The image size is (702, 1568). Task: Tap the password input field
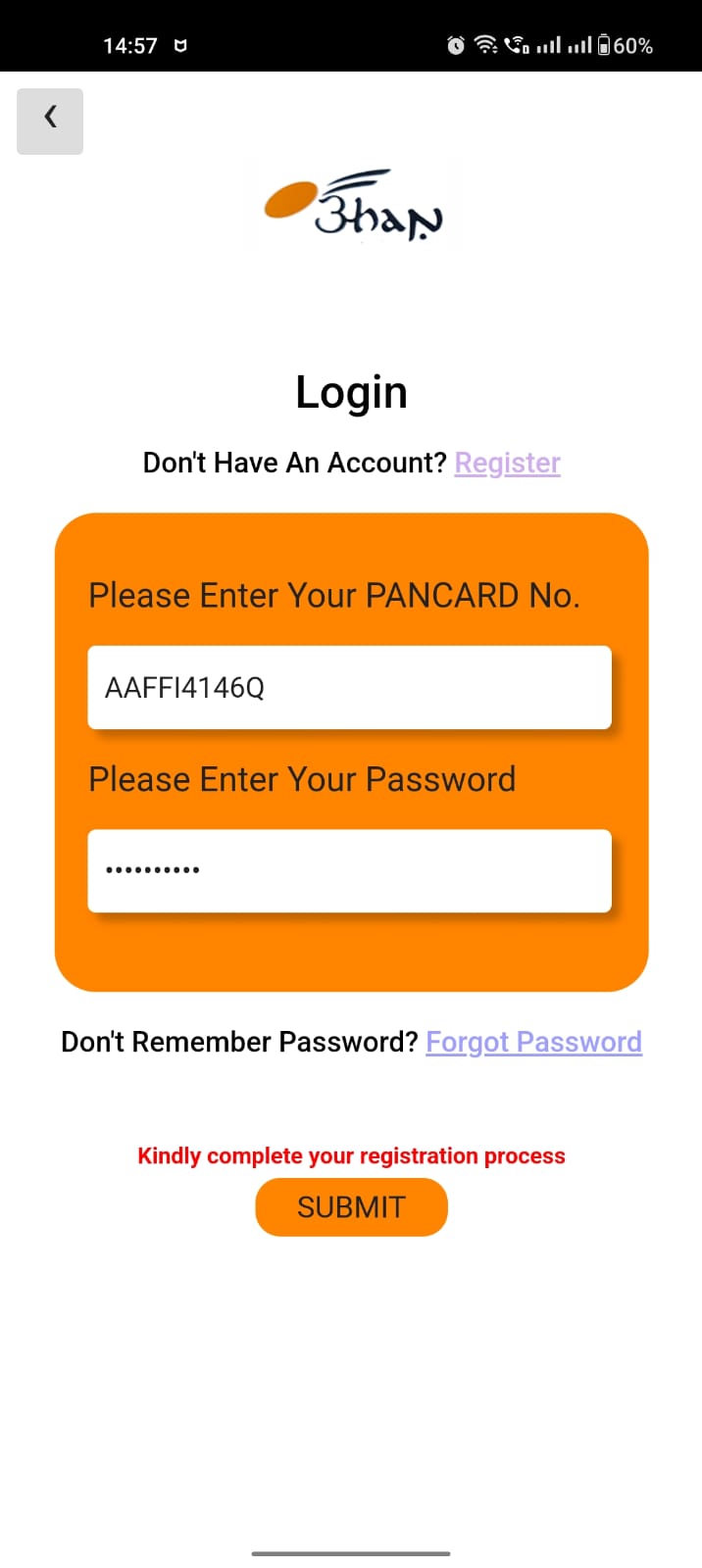pos(349,870)
